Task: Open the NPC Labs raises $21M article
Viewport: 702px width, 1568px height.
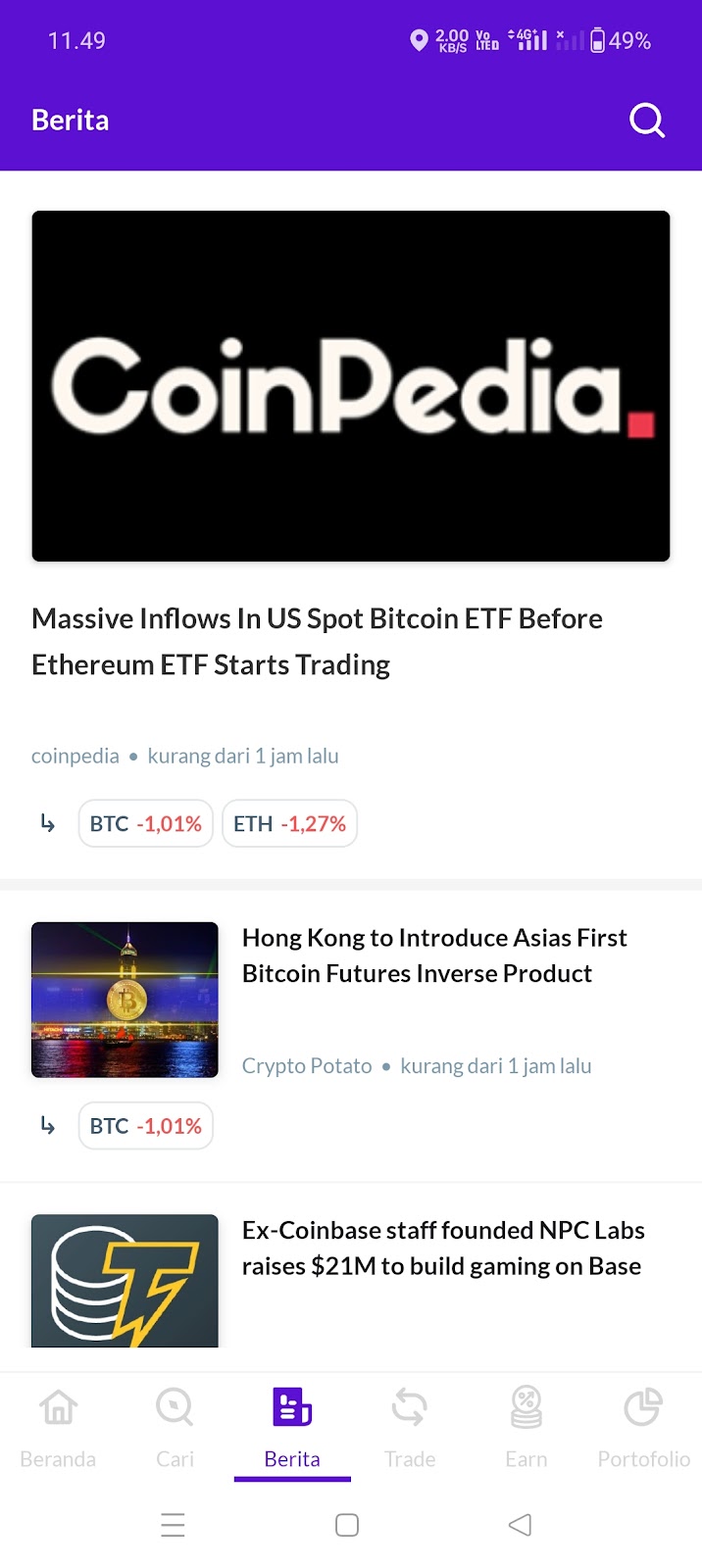Action: [443, 1248]
